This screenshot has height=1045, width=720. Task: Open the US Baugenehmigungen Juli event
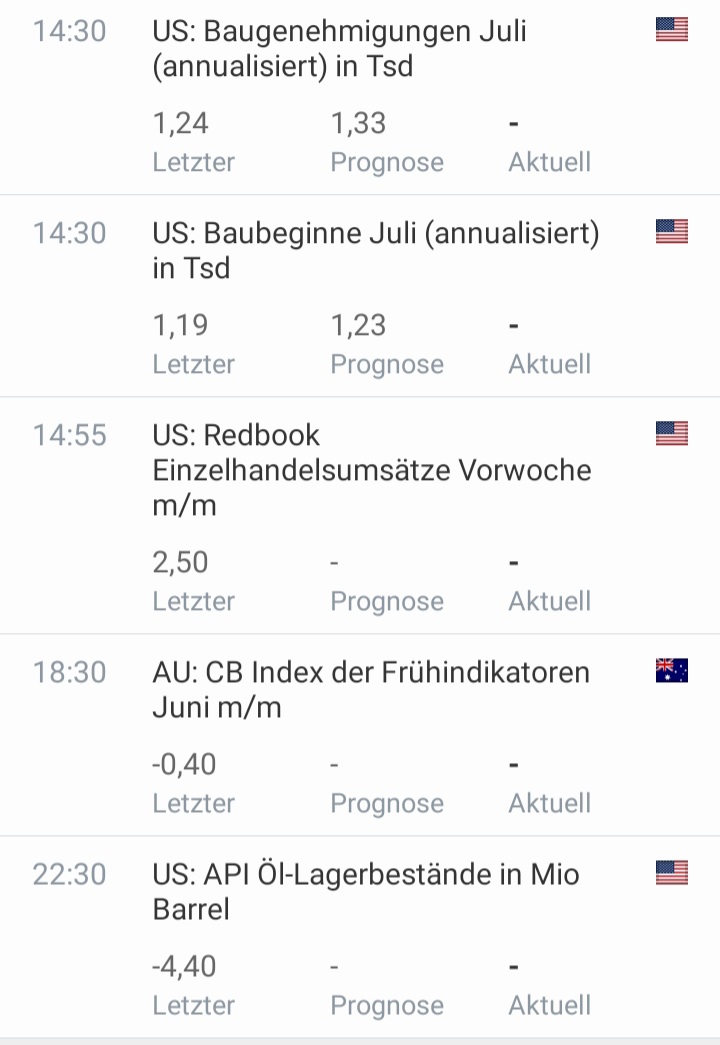click(x=340, y=49)
